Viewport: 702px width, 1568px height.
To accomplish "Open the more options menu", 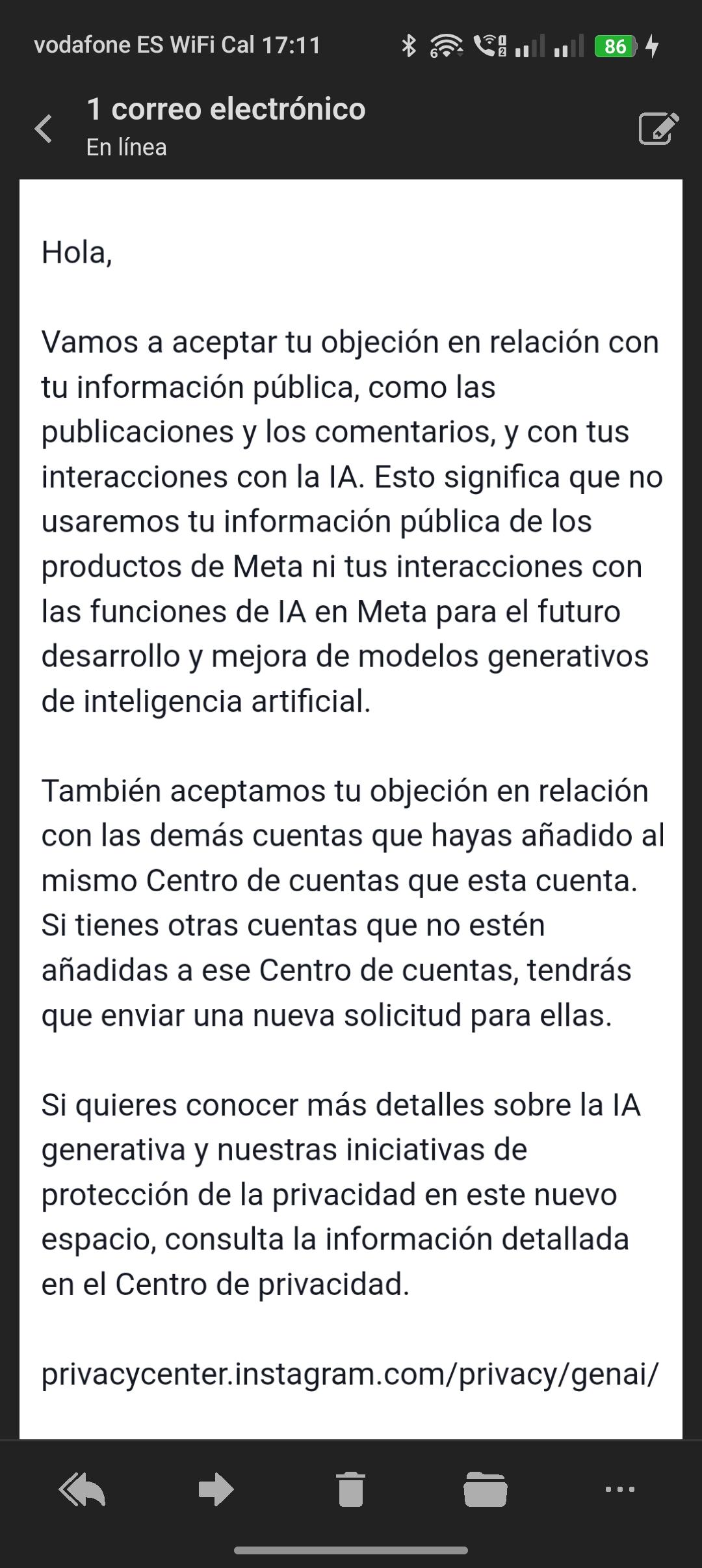I will click(x=620, y=1489).
